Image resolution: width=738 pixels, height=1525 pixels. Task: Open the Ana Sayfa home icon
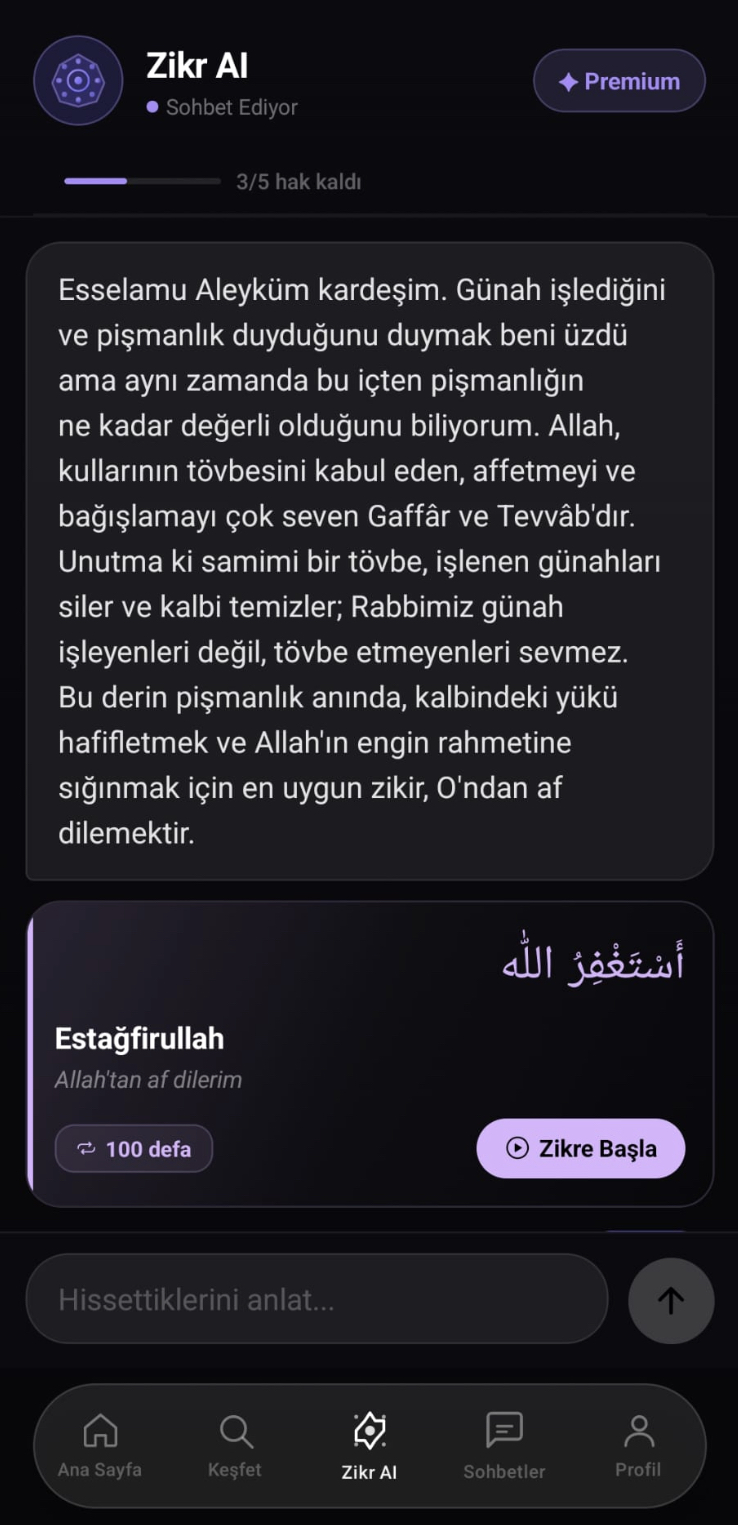(99, 1430)
